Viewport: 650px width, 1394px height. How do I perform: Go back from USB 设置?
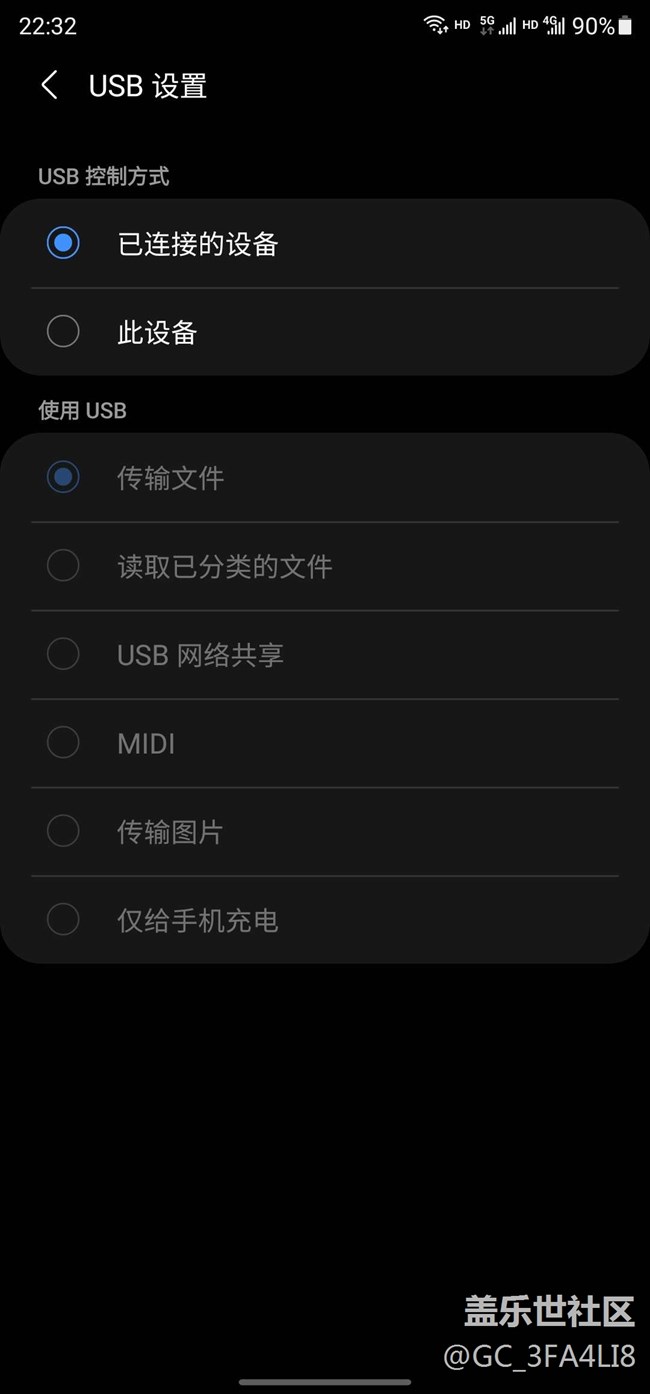pyautogui.click(x=49, y=86)
